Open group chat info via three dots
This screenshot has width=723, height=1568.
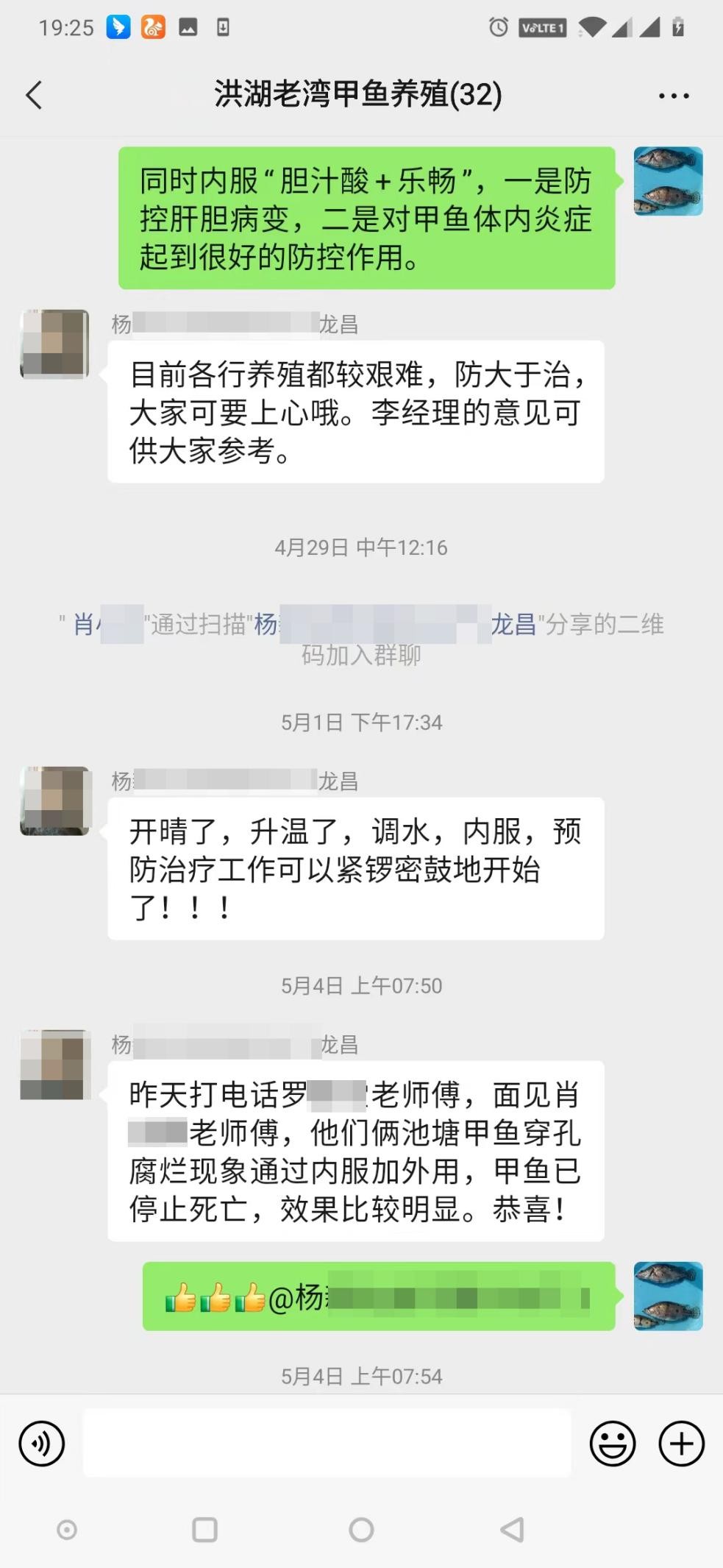click(673, 96)
